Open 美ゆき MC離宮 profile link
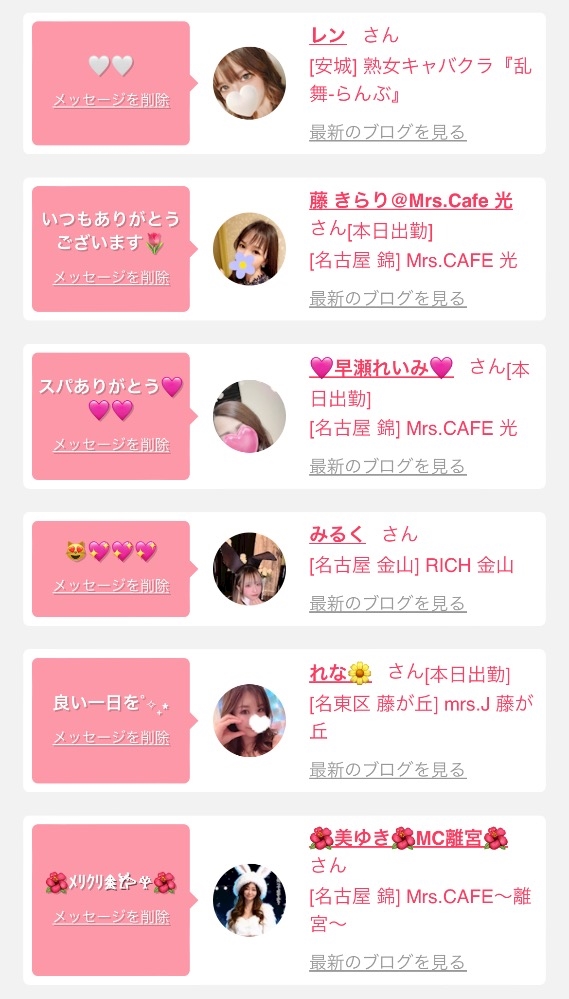This screenshot has height=999, width=569. [408, 838]
